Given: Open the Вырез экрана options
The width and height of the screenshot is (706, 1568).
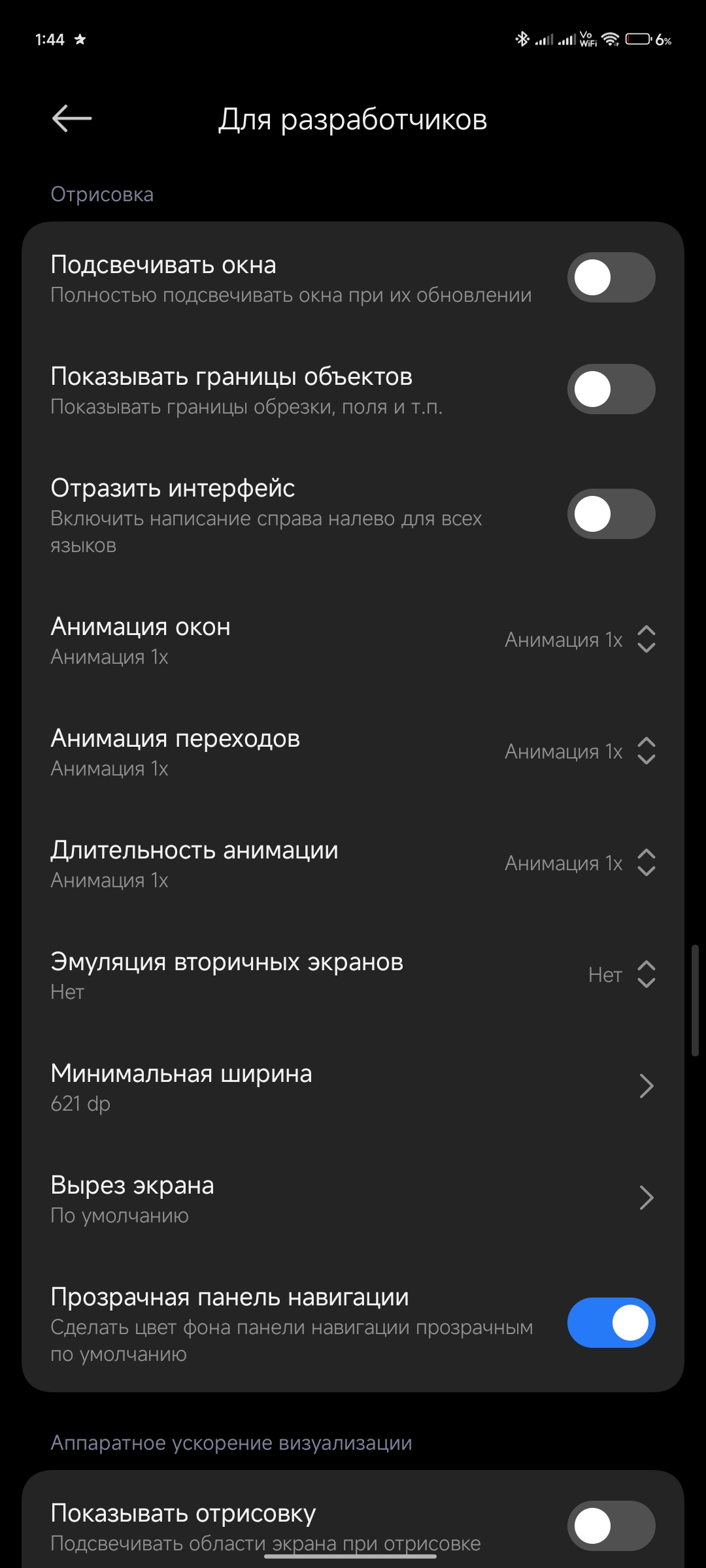Looking at the screenshot, I should [353, 1198].
